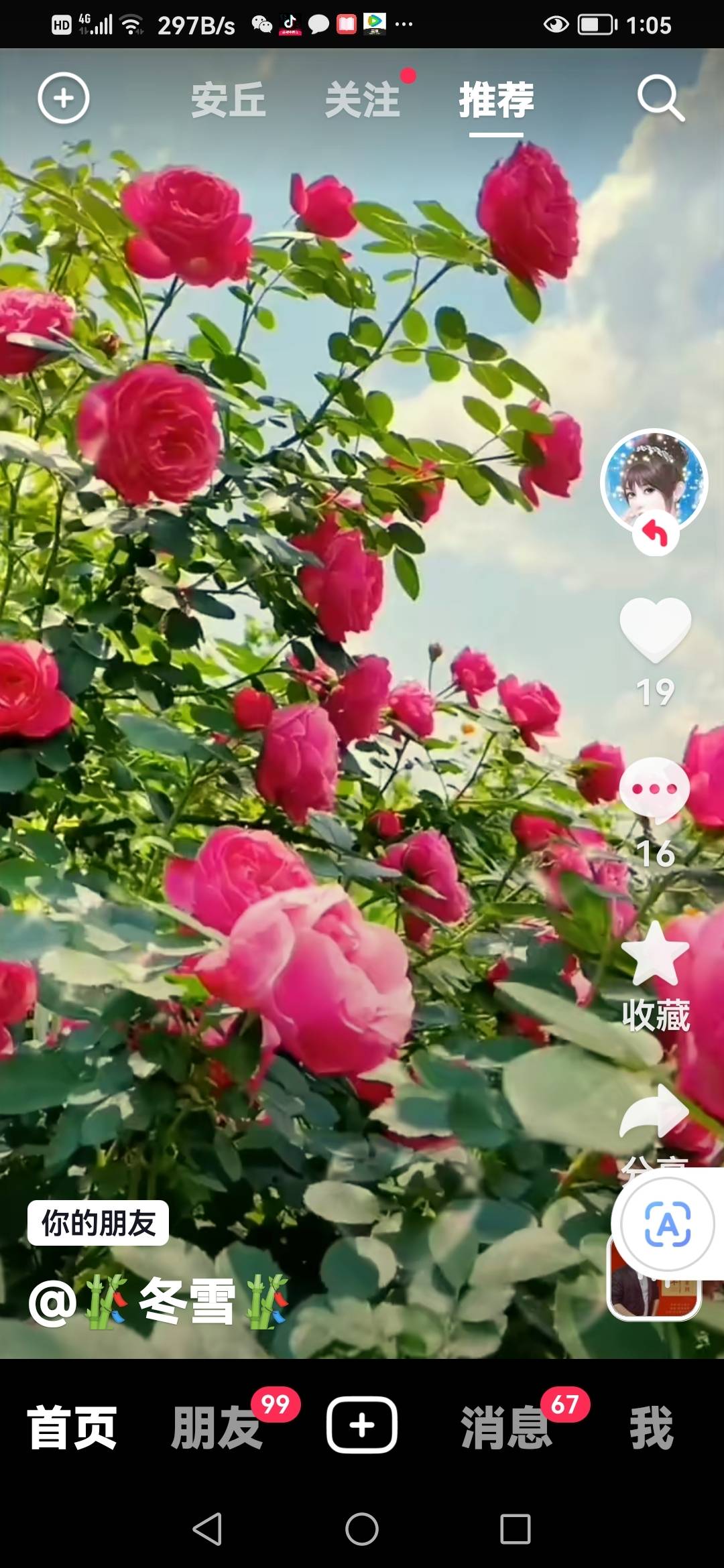The height and width of the screenshot is (1568, 724).
Task: Open the 我 profile tab
Action: pyautogui.click(x=651, y=1427)
